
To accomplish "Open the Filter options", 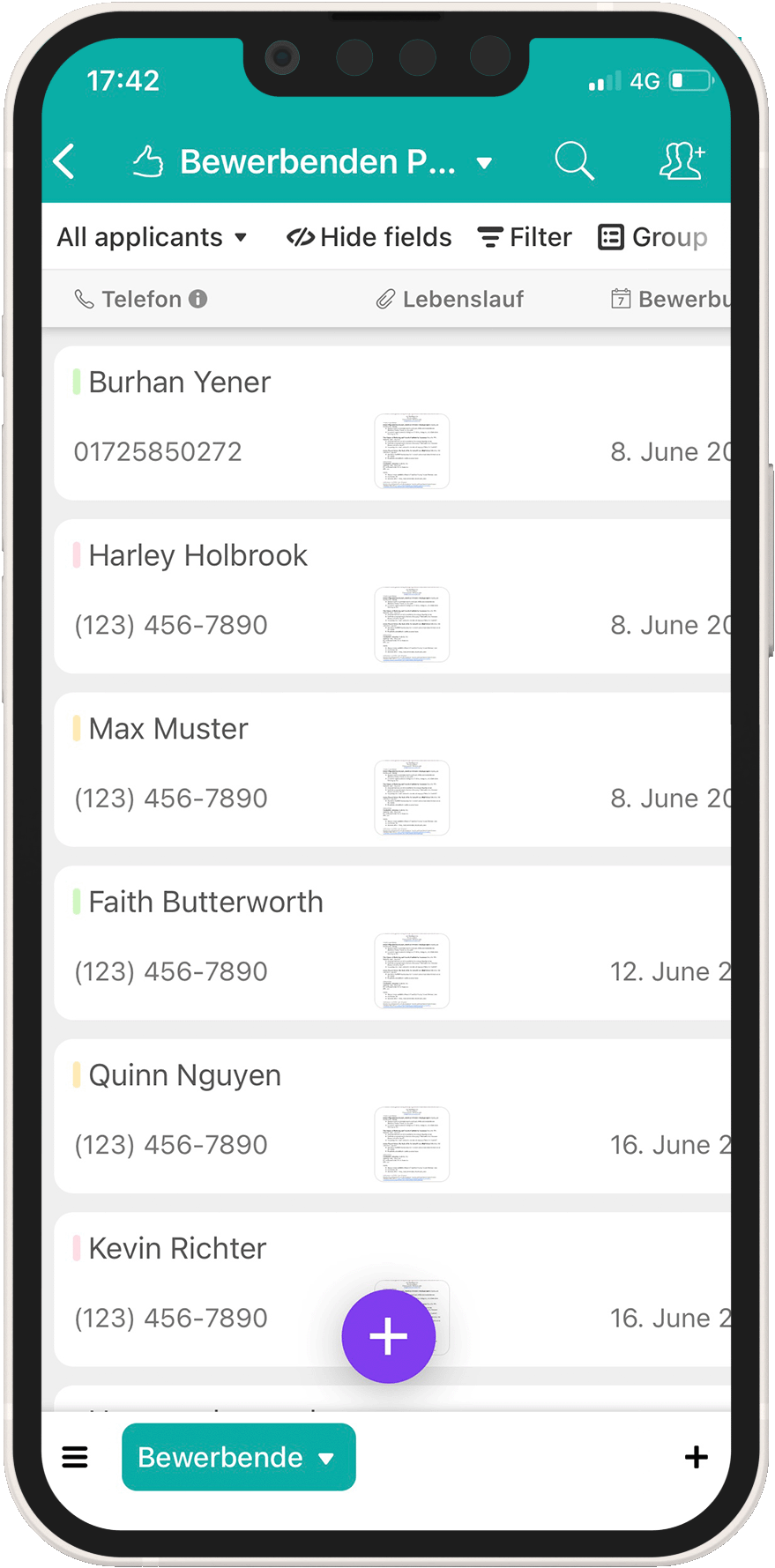I will [525, 237].
